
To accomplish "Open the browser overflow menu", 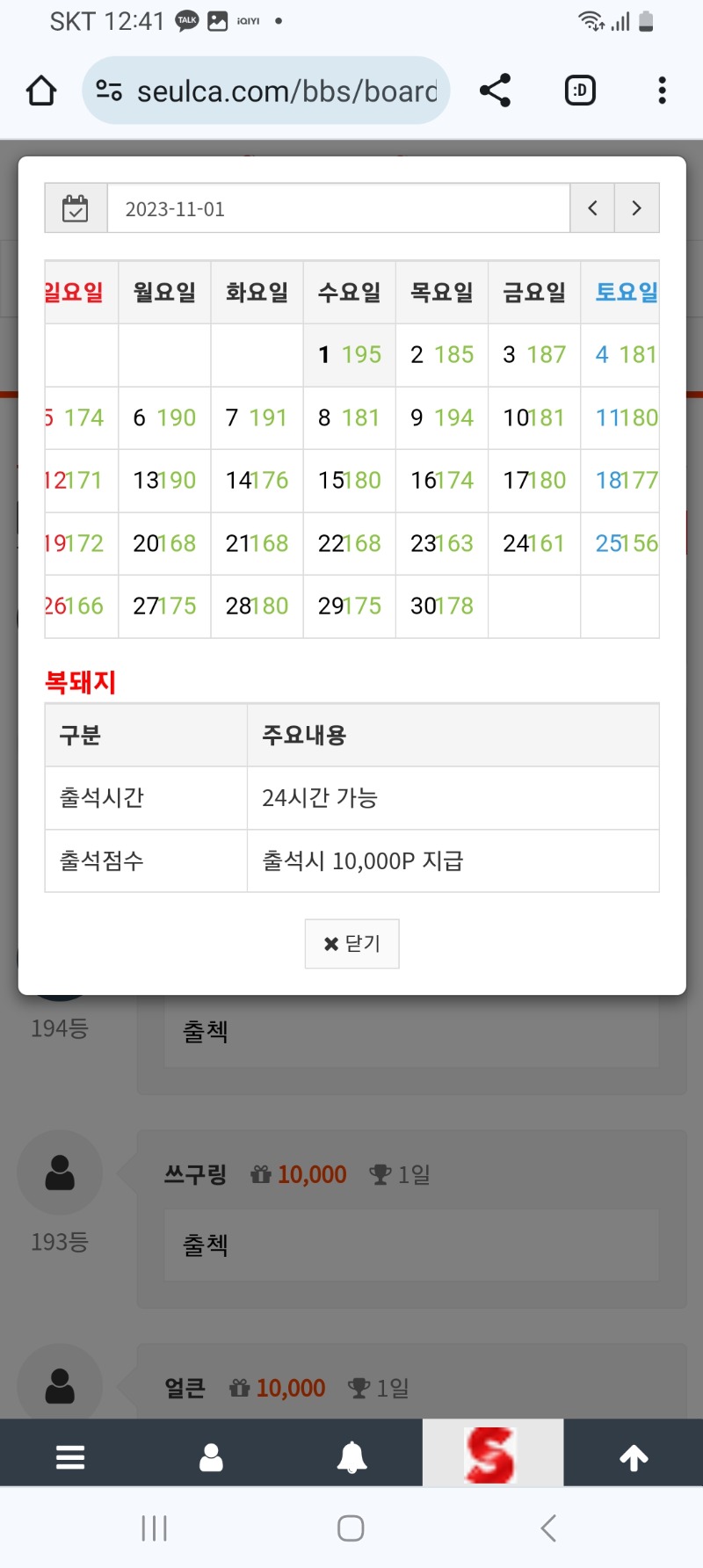I will pos(662,91).
